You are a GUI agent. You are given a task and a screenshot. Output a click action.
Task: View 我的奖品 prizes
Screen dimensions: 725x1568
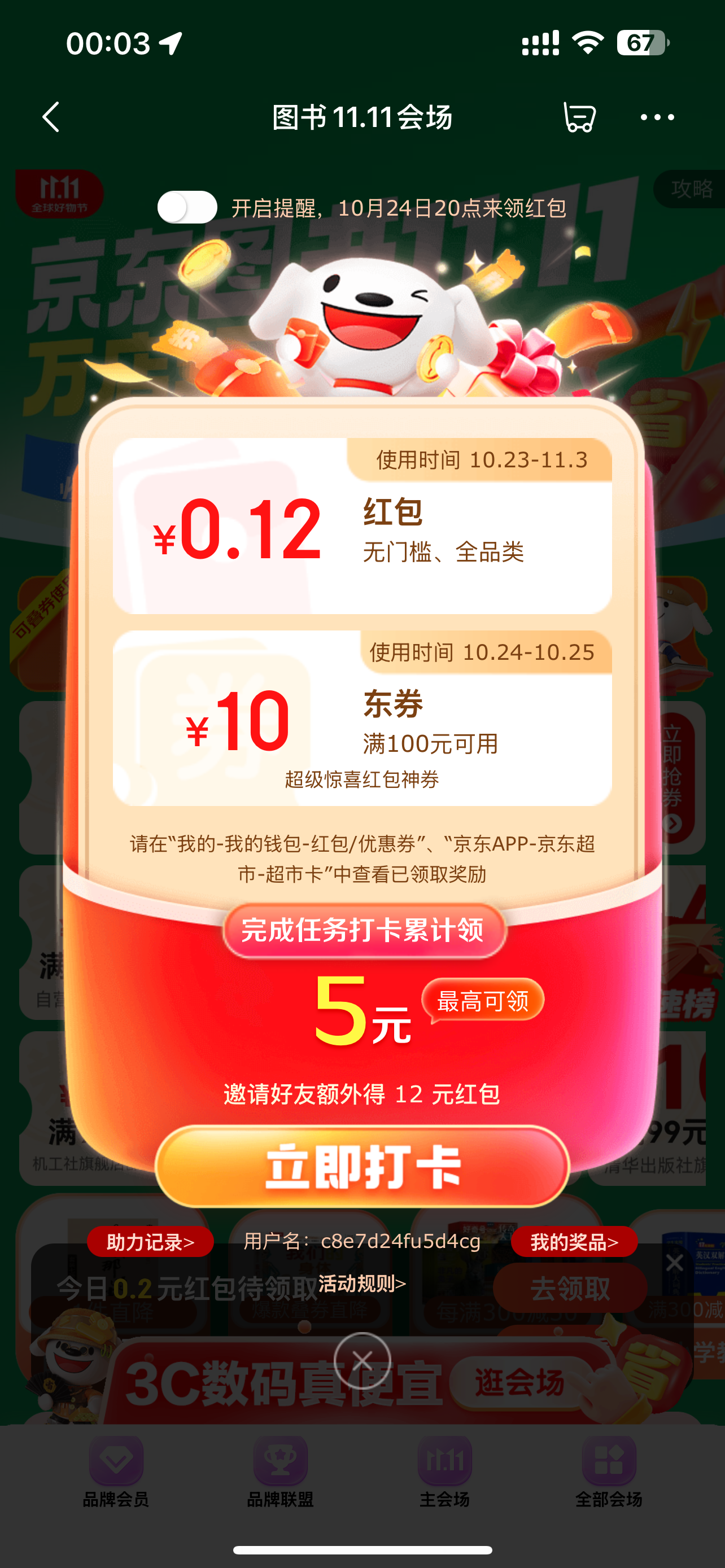[574, 1242]
